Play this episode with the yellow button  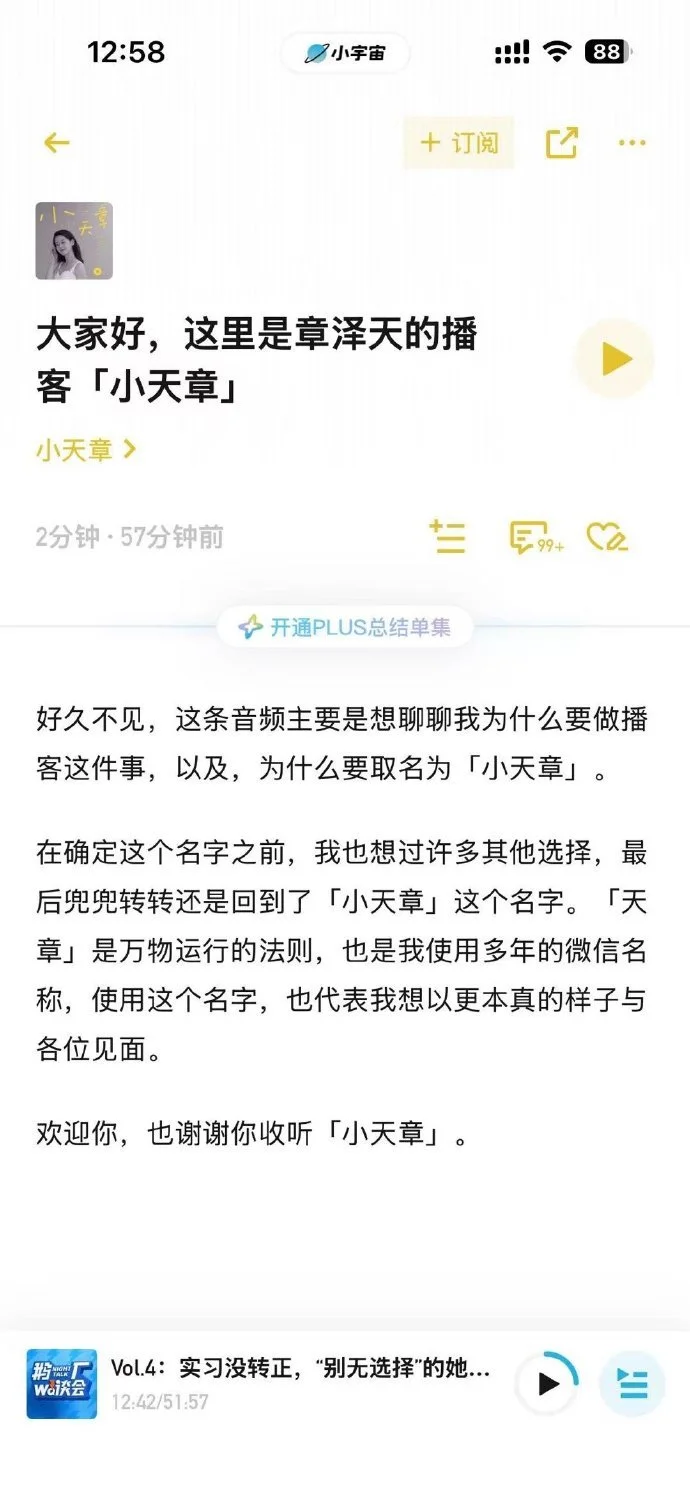point(614,359)
